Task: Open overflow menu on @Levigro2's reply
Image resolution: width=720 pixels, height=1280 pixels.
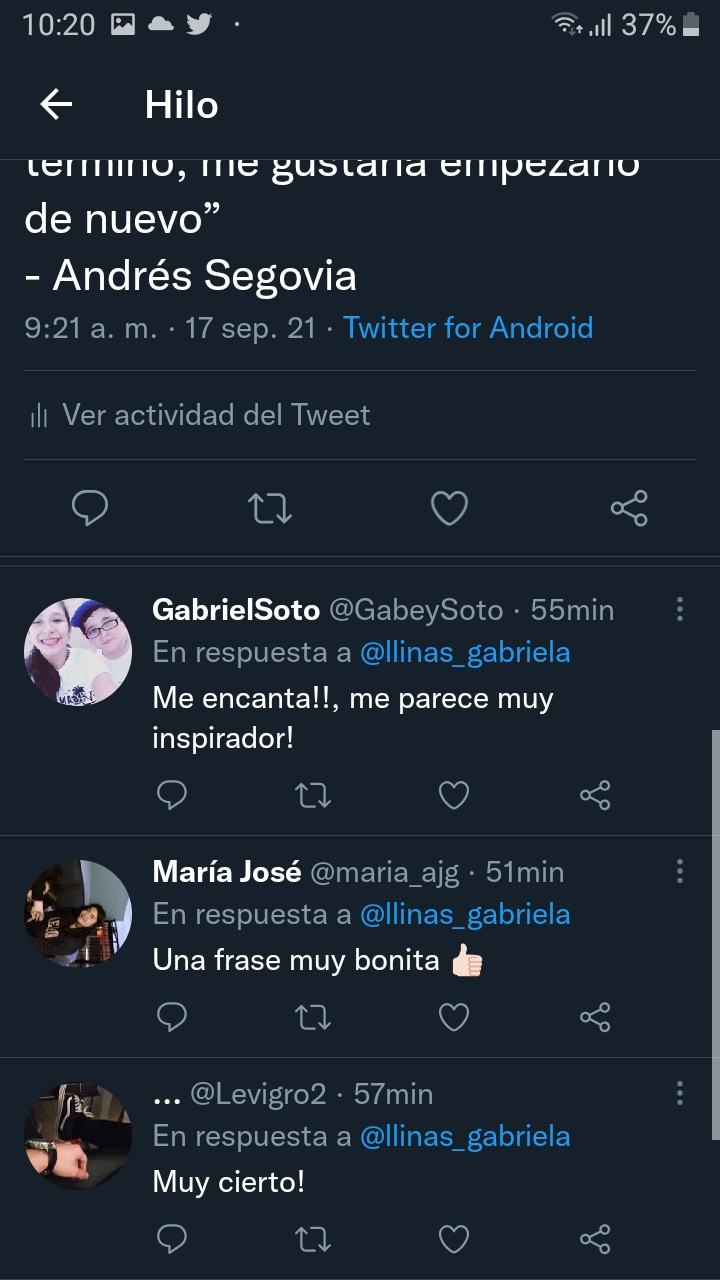Action: point(680,1093)
